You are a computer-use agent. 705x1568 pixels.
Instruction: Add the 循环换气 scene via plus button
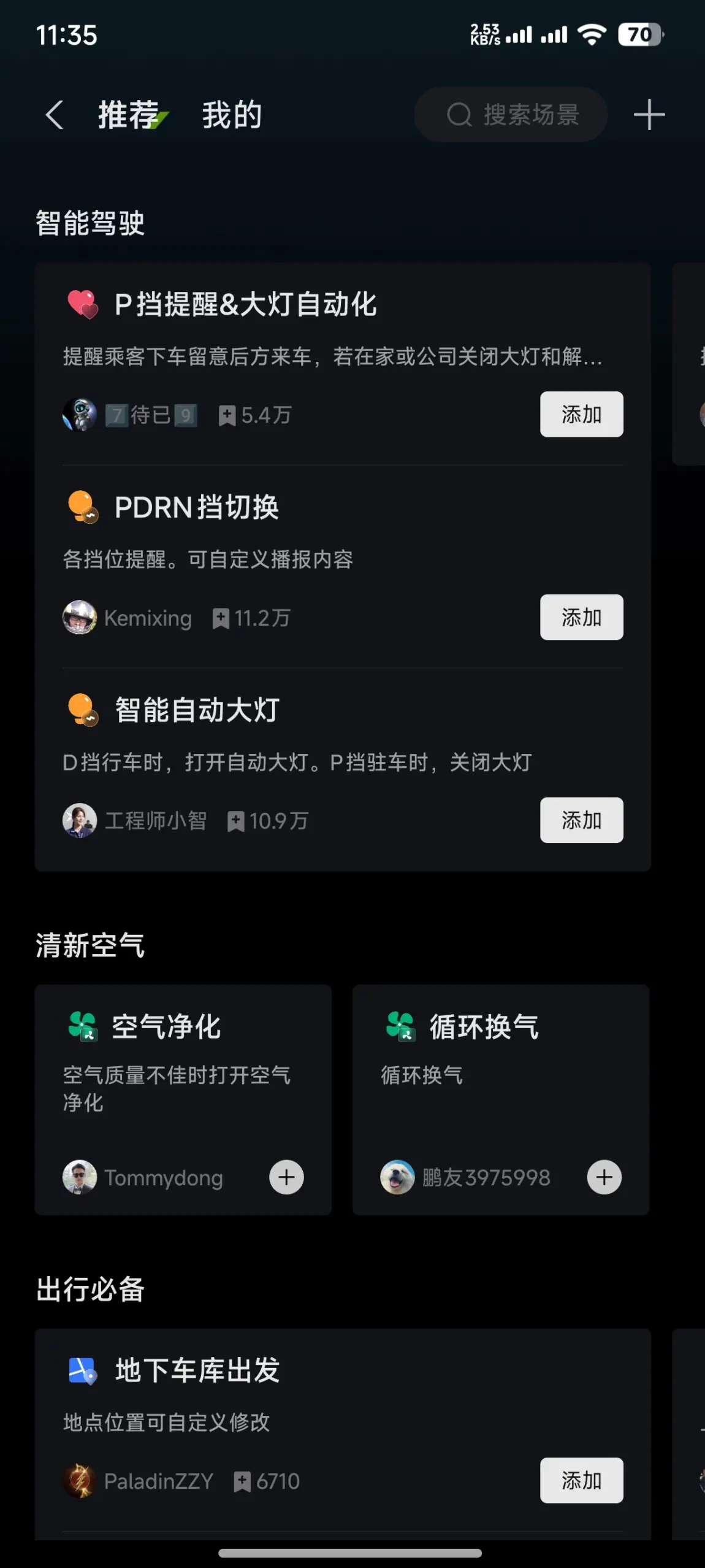(604, 1177)
